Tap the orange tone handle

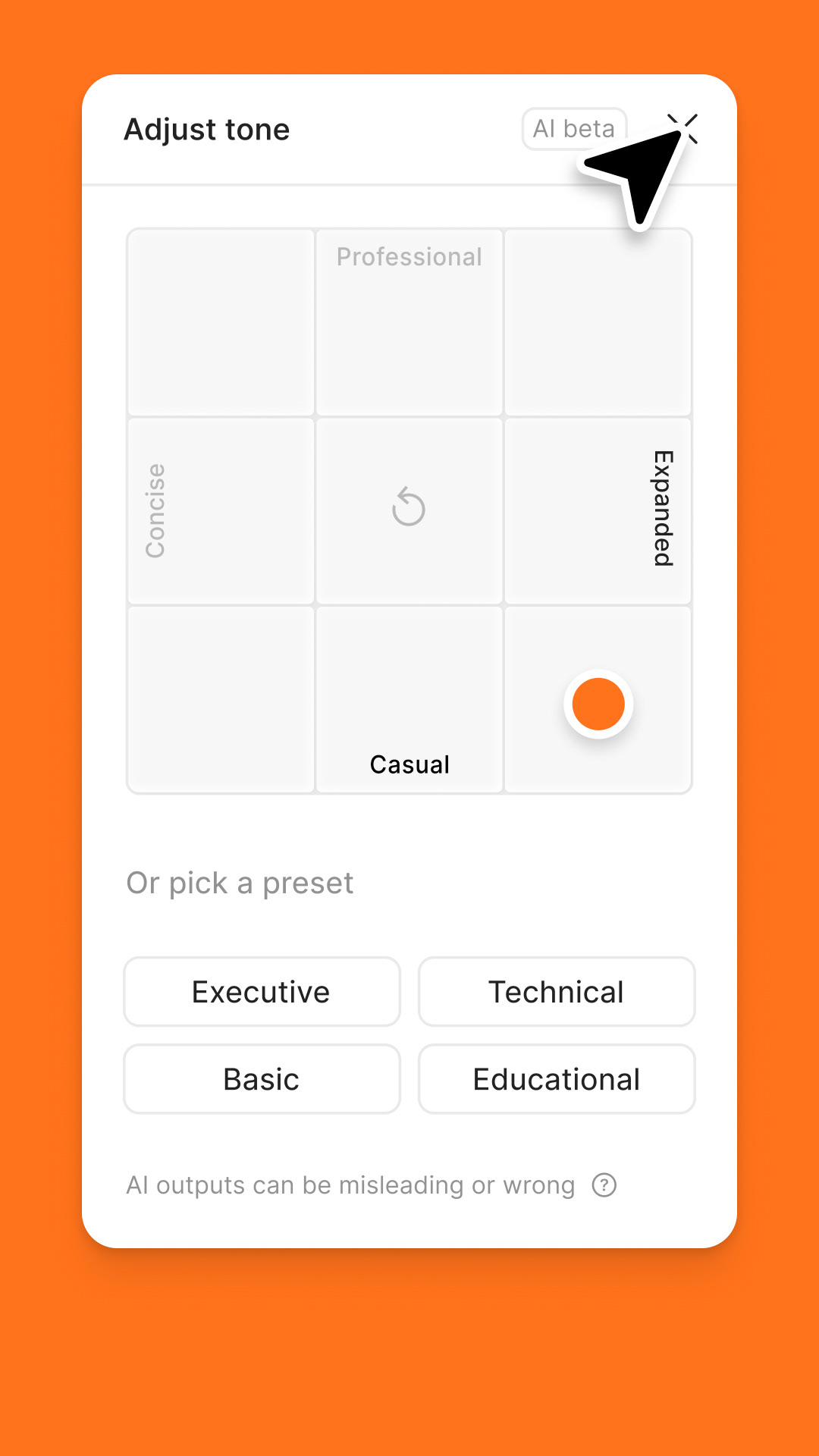point(598,704)
